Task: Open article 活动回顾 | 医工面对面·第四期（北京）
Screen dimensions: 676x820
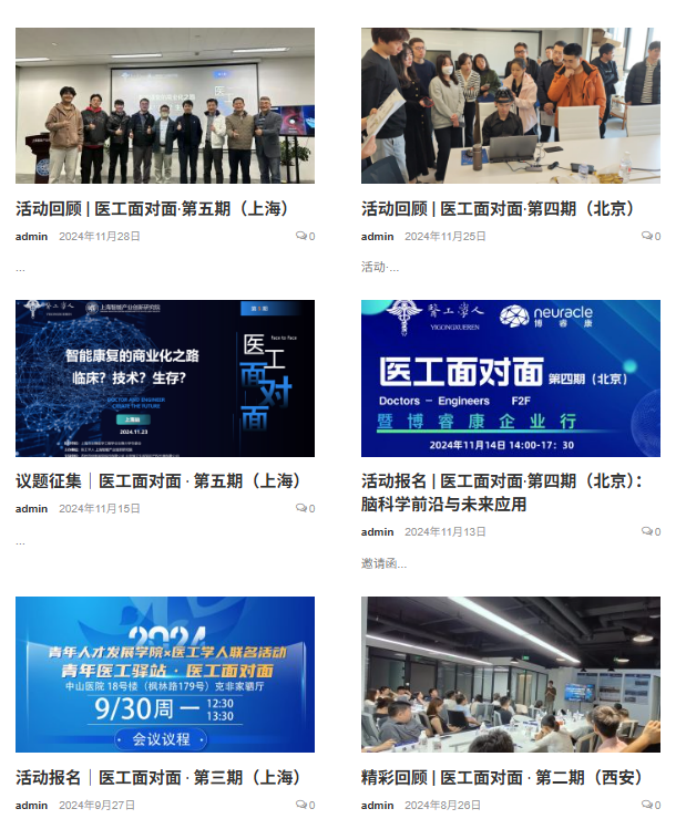Action: click(x=497, y=209)
